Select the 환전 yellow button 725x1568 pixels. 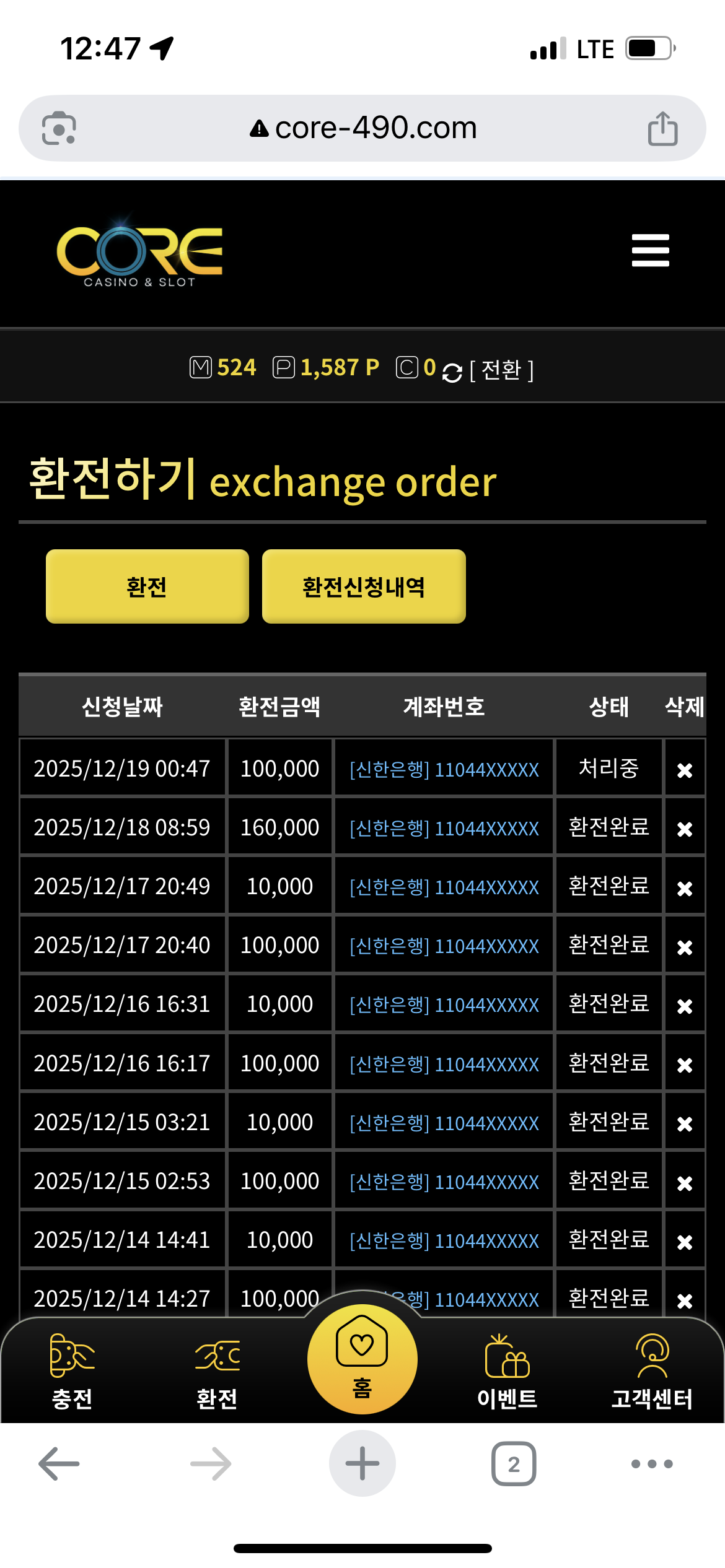coord(147,586)
